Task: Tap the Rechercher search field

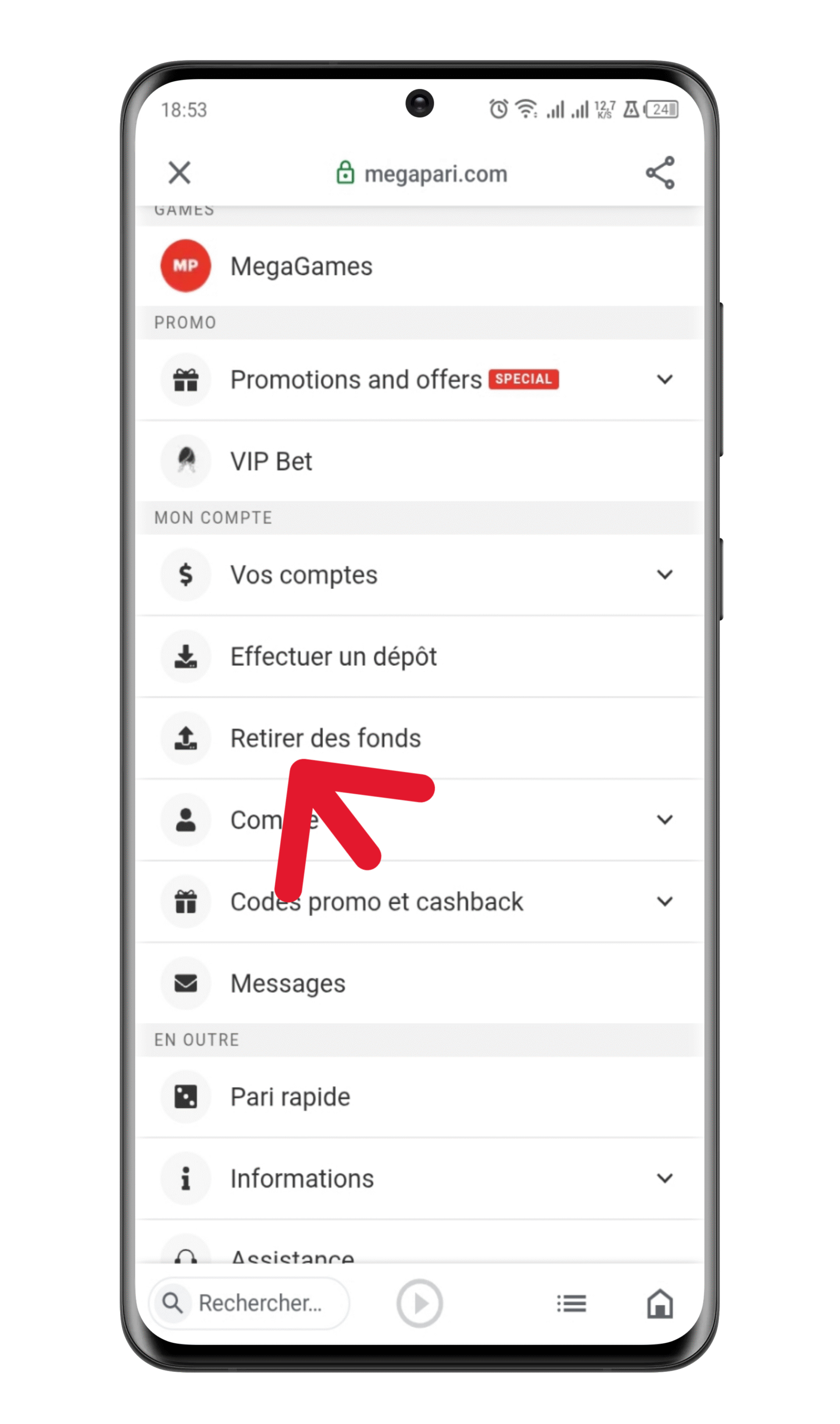Action: pos(259,1303)
